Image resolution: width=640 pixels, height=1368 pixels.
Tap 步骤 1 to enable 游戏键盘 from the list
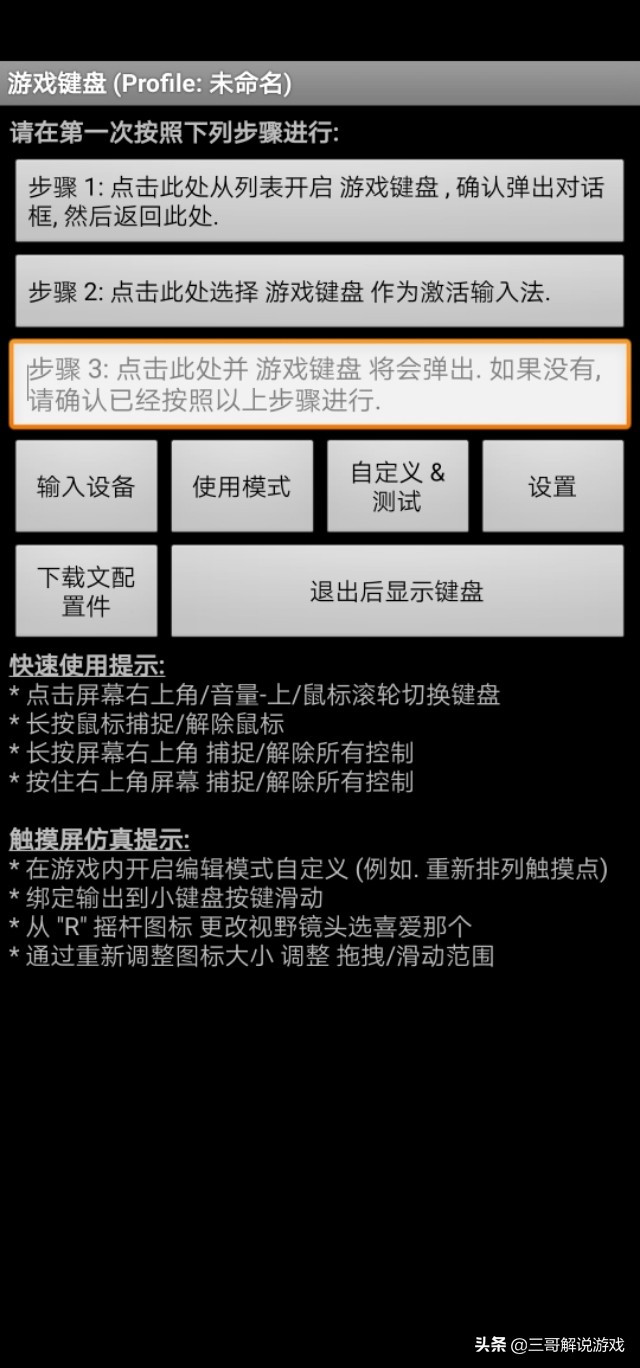(319, 200)
